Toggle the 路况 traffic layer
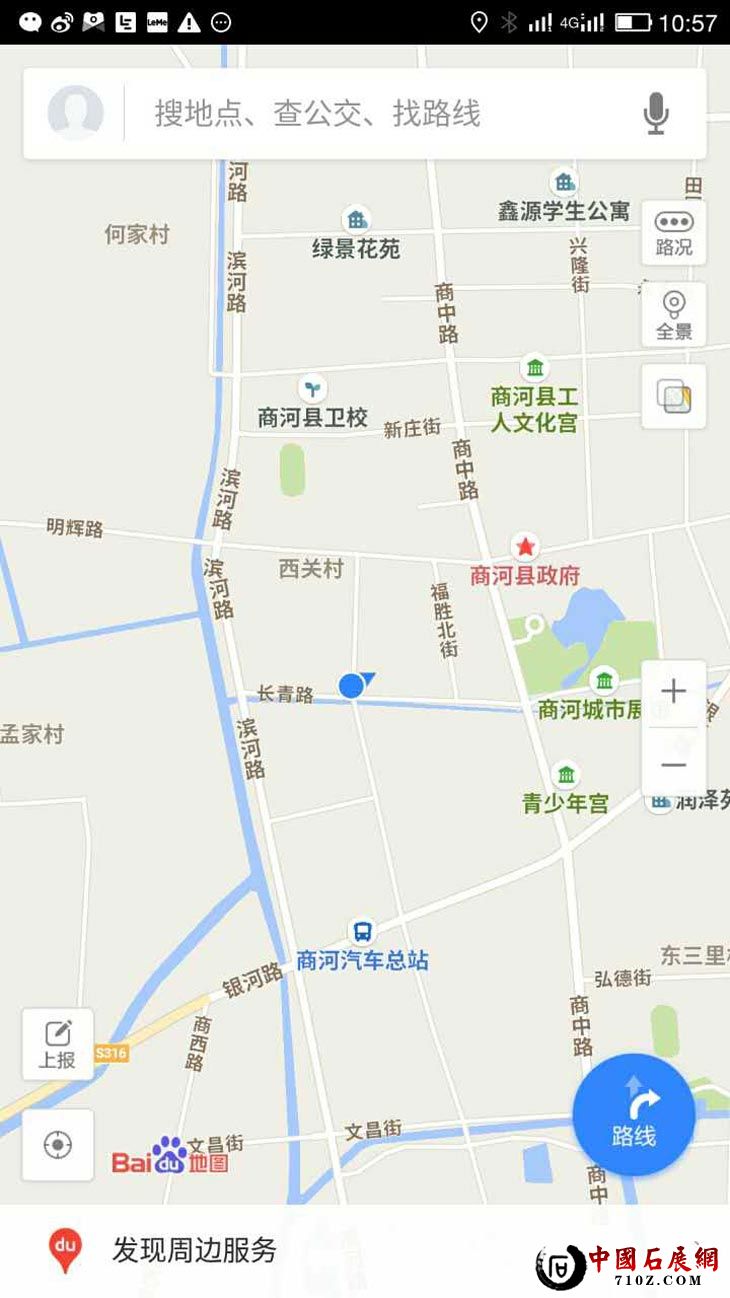730x1298 pixels. pyautogui.click(x=673, y=233)
